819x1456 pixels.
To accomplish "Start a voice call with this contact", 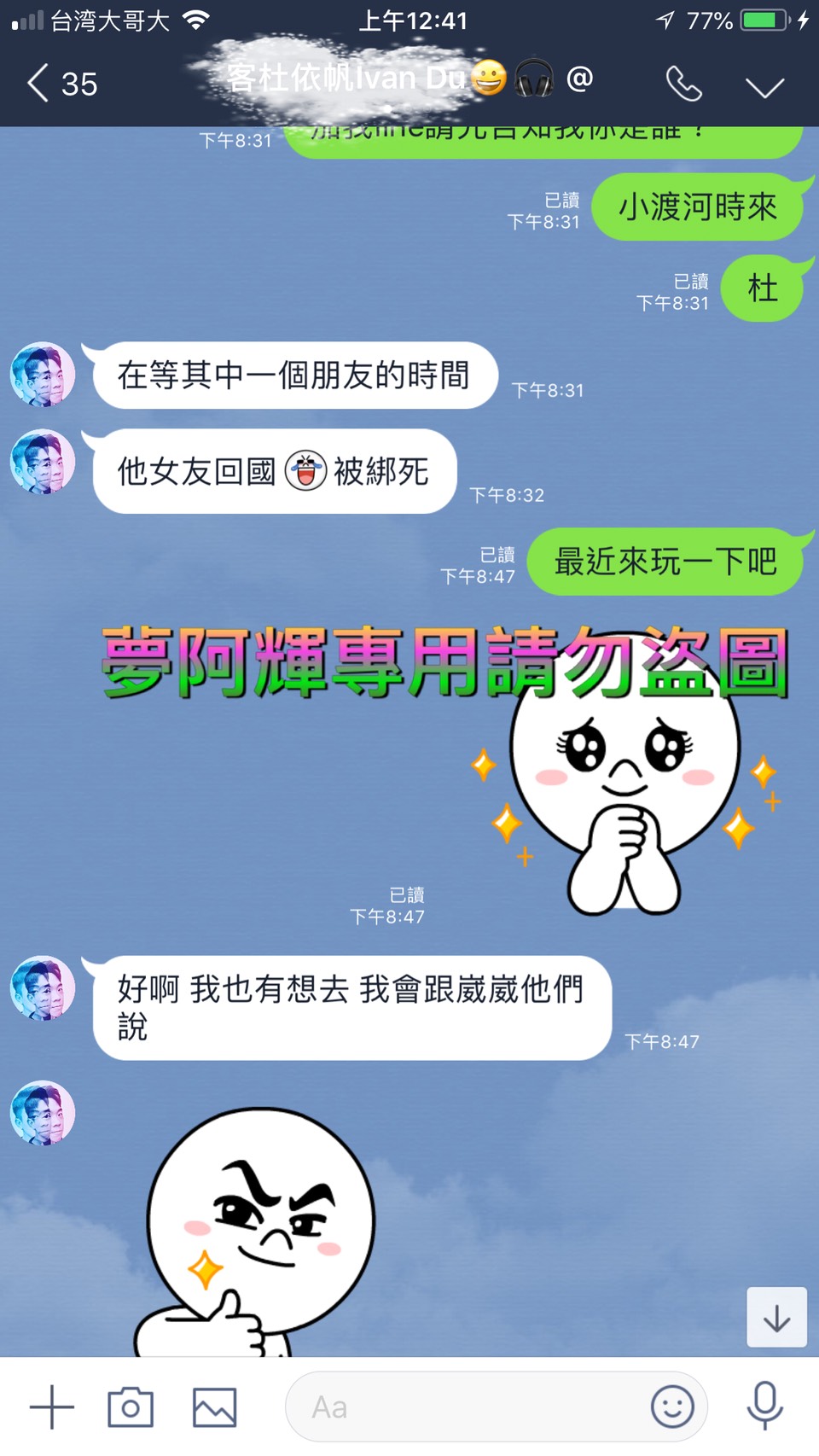I will pos(683,84).
